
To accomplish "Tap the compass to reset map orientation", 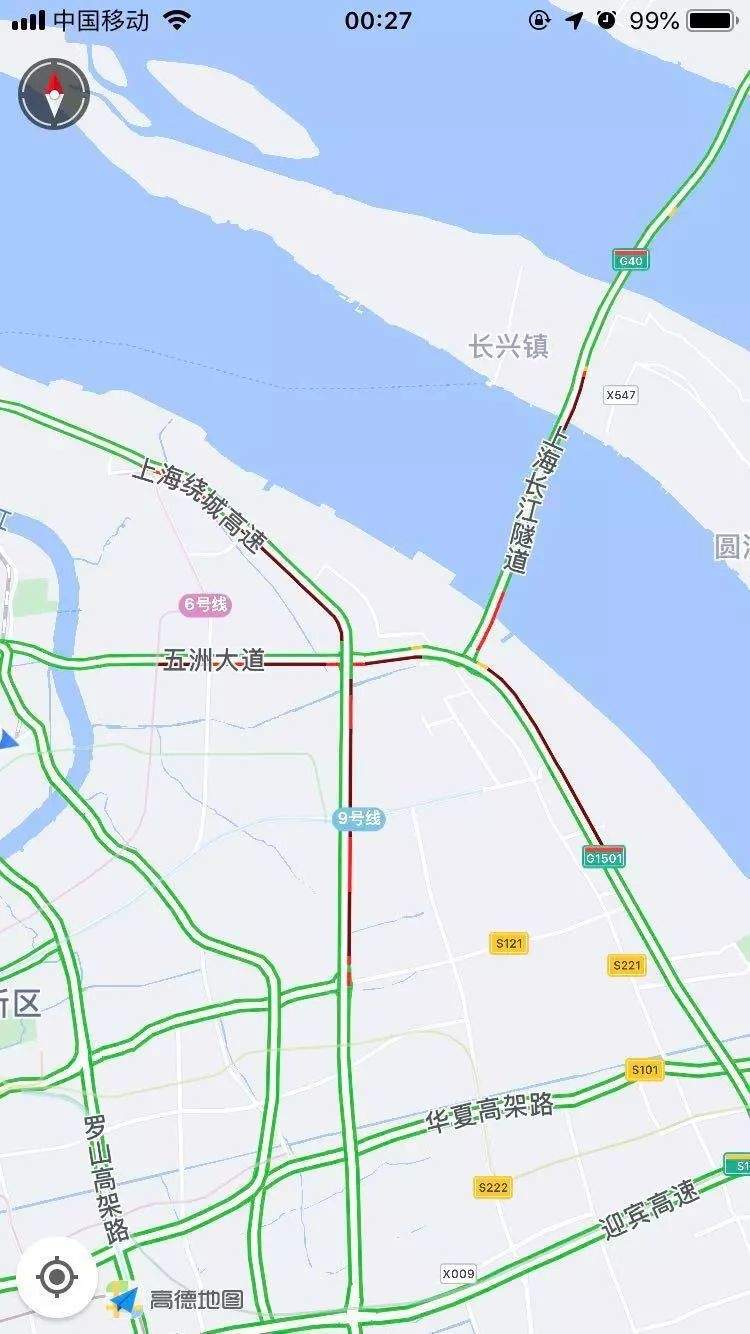I will click(x=54, y=94).
